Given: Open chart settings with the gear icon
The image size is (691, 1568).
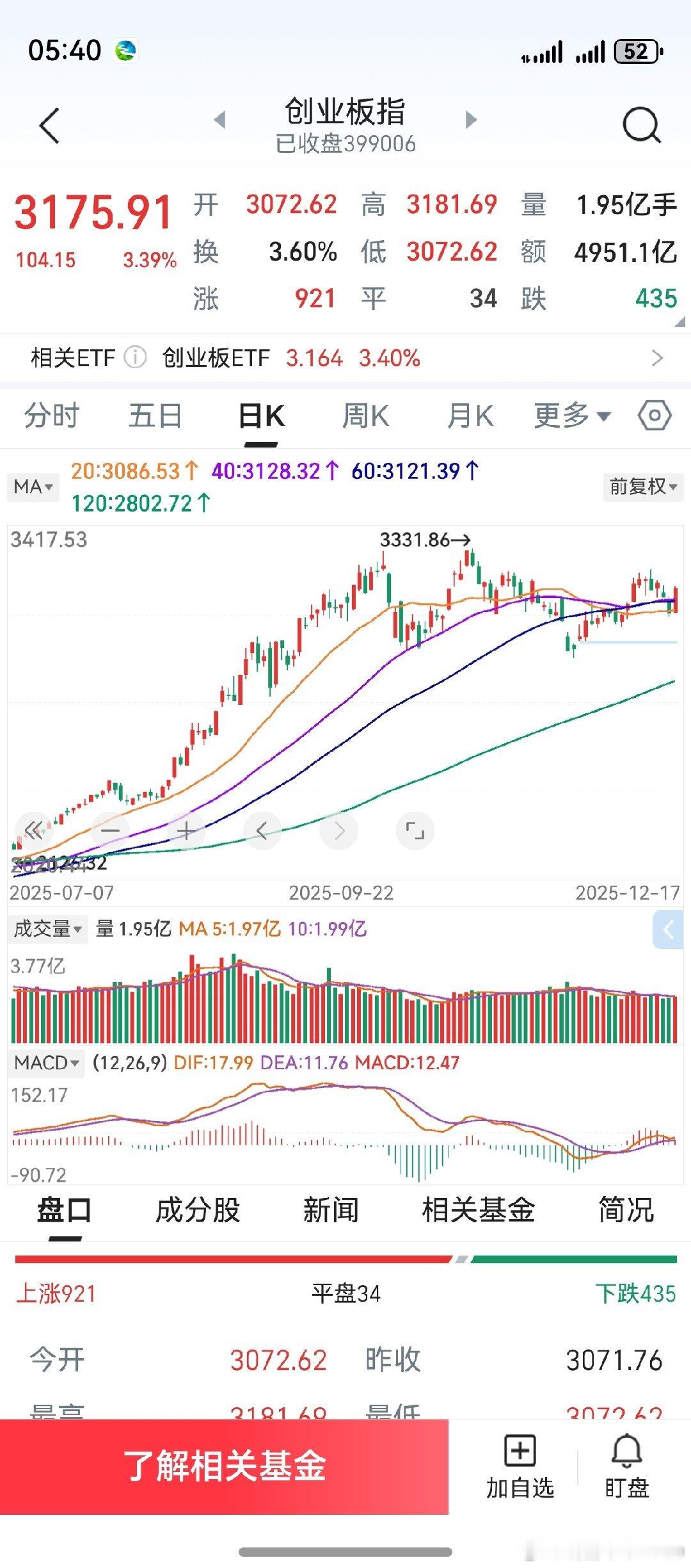Looking at the screenshot, I should [x=653, y=416].
